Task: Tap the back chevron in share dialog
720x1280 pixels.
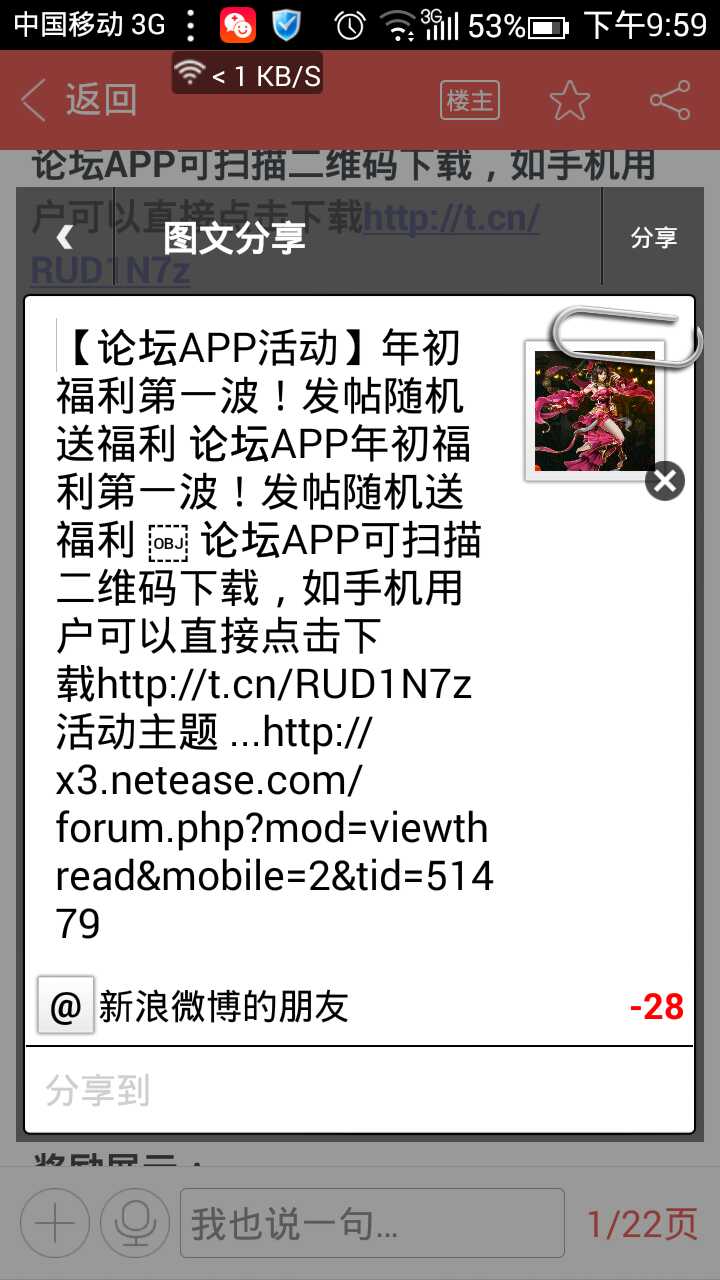Action: (66, 237)
